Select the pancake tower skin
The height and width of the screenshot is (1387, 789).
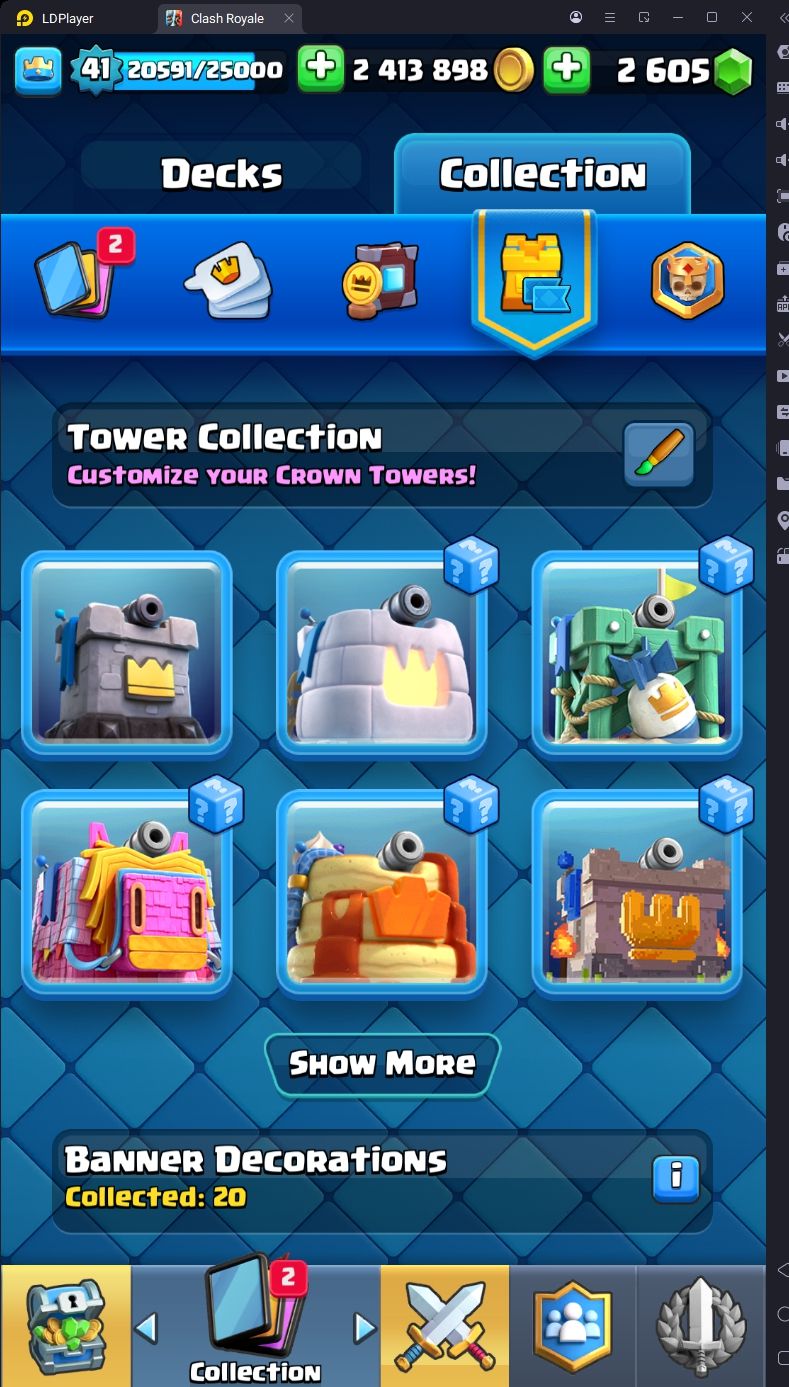click(x=382, y=895)
